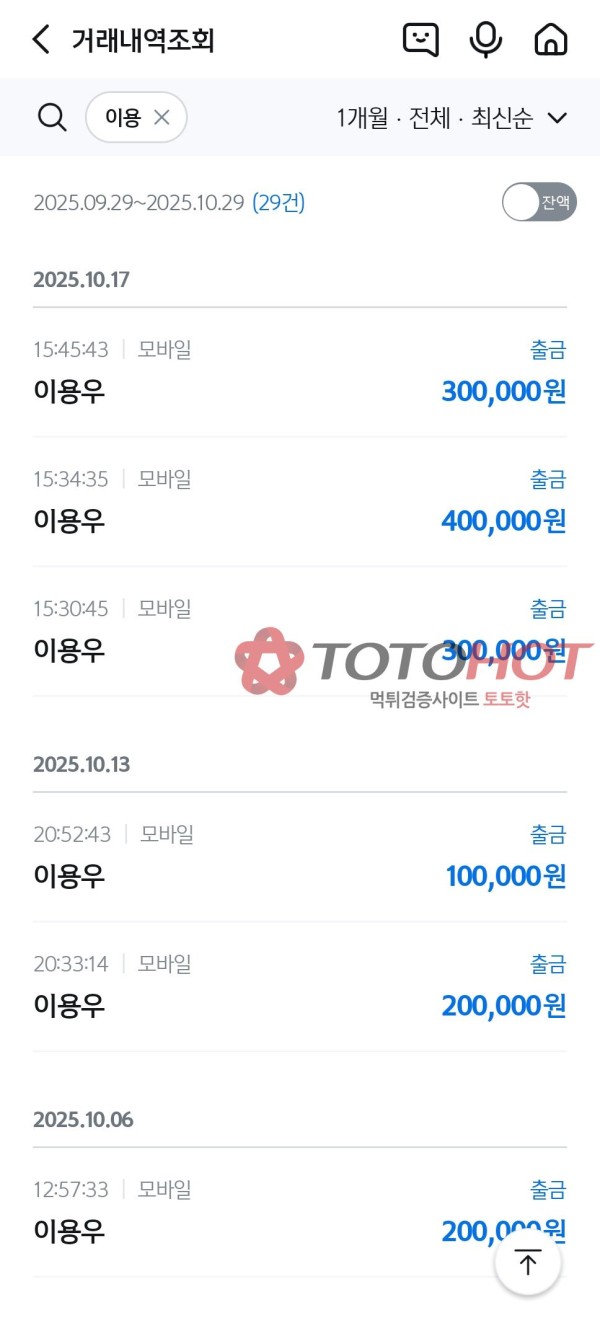Start voice input with the microphone

486,40
